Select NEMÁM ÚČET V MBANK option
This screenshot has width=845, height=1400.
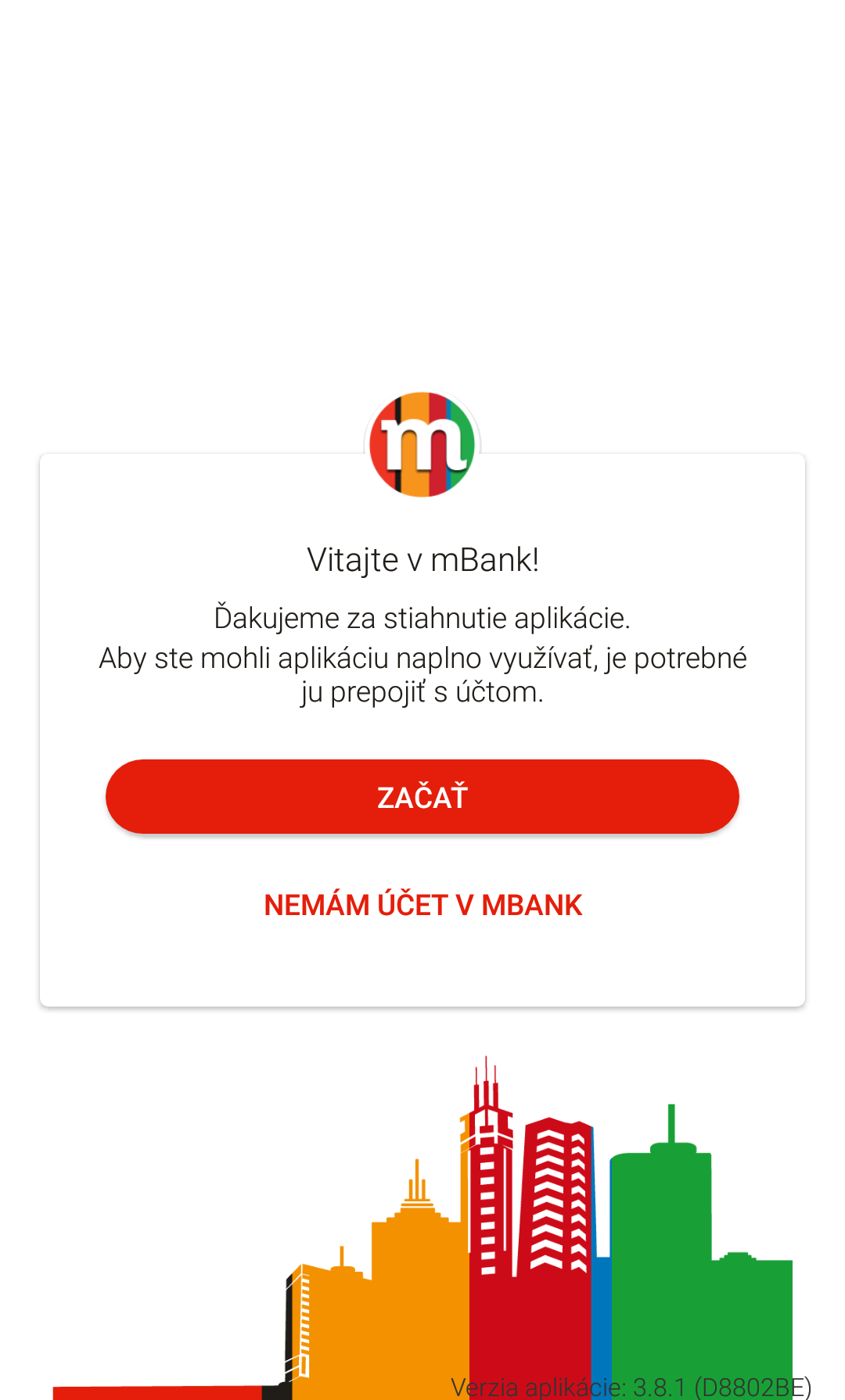[x=422, y=905]
